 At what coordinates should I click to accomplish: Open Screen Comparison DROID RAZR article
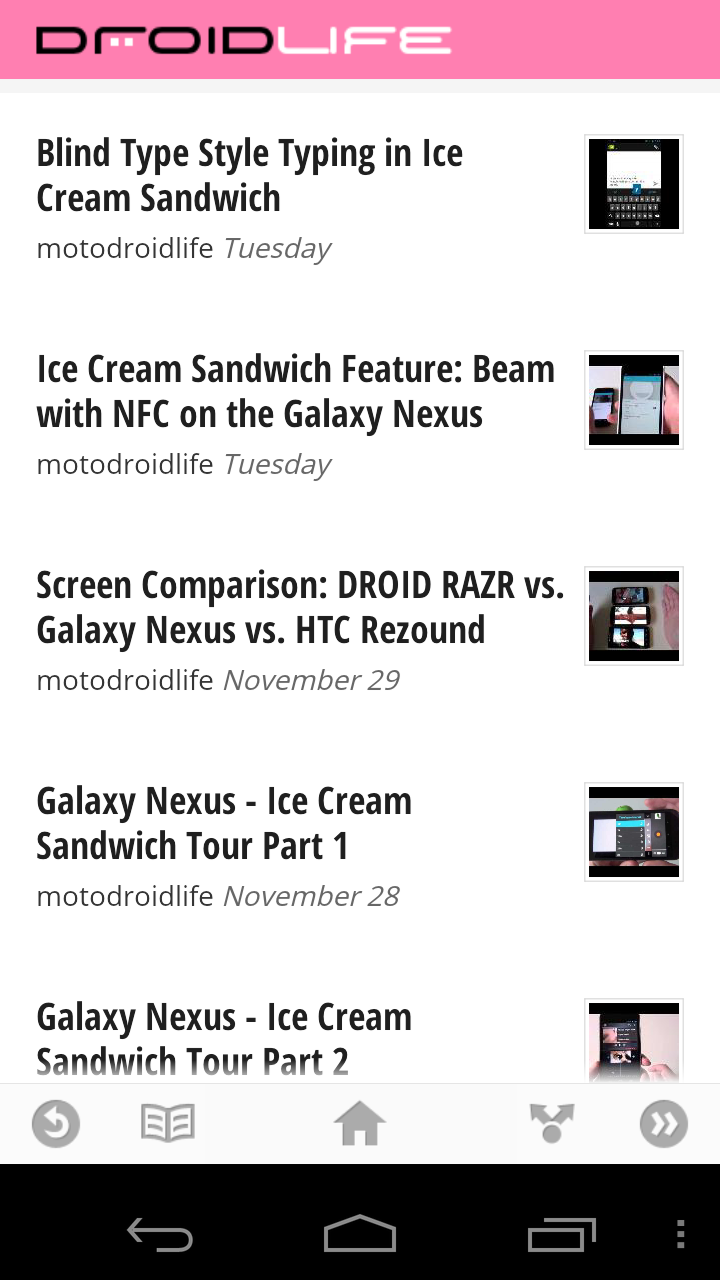300,608
